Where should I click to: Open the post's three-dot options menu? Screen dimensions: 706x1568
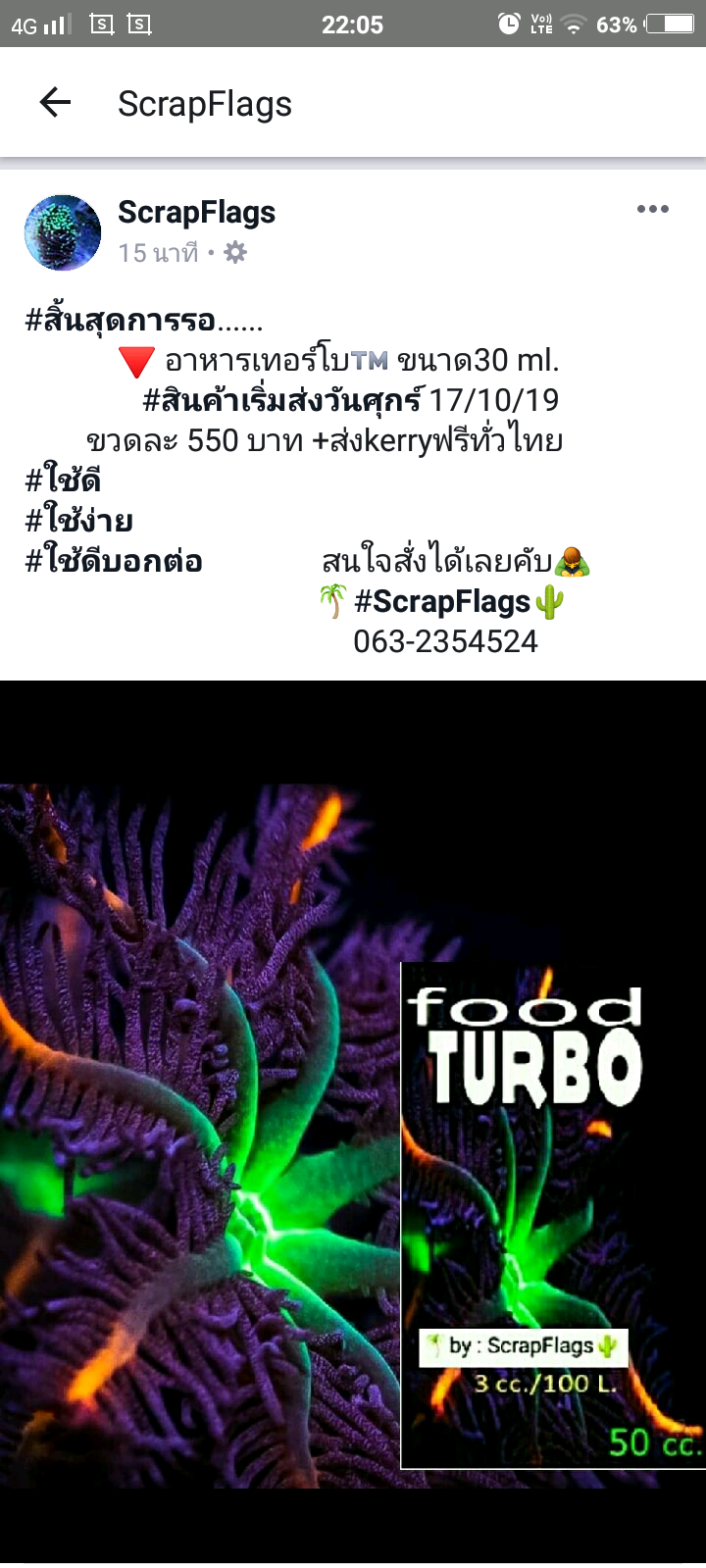coord(652,209)
